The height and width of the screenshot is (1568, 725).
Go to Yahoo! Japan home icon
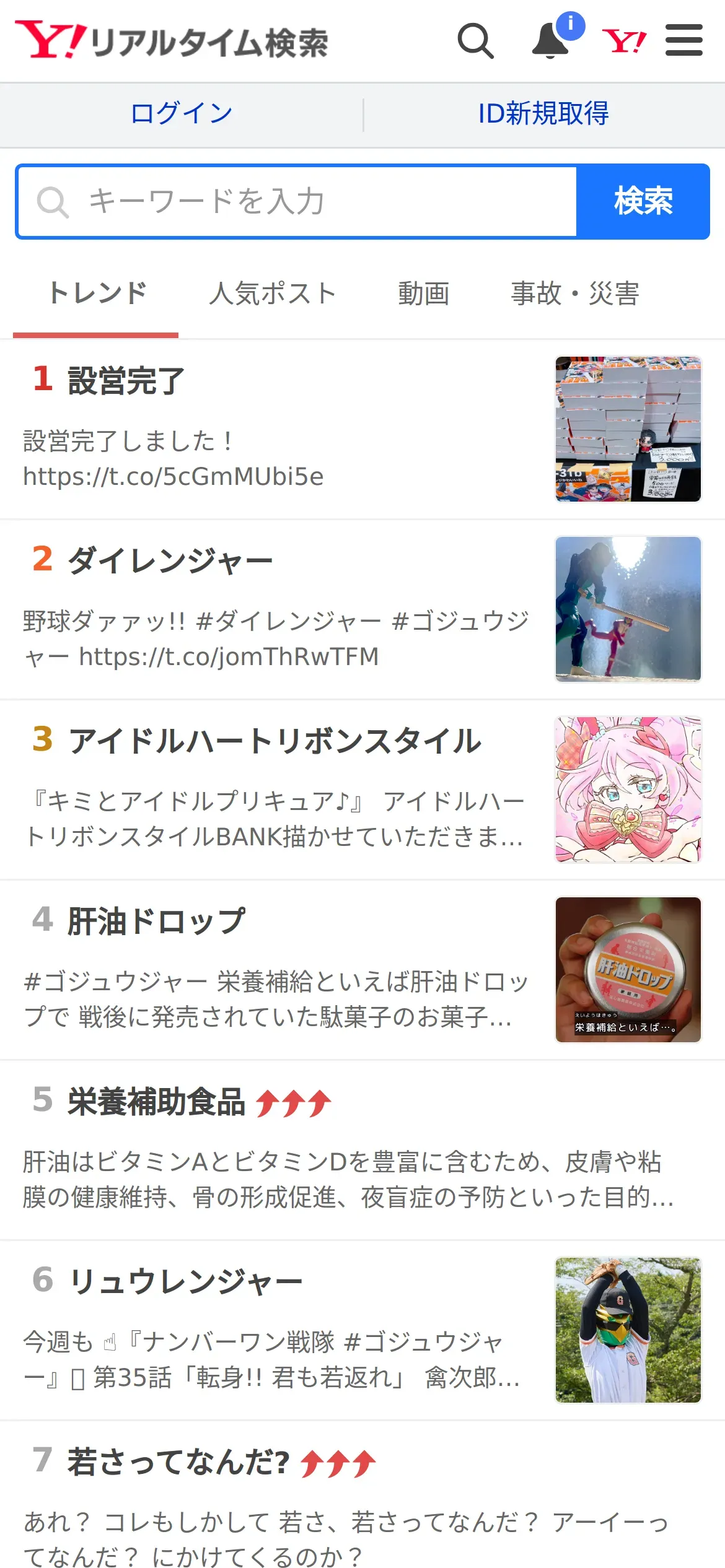[x=624, y=41]
